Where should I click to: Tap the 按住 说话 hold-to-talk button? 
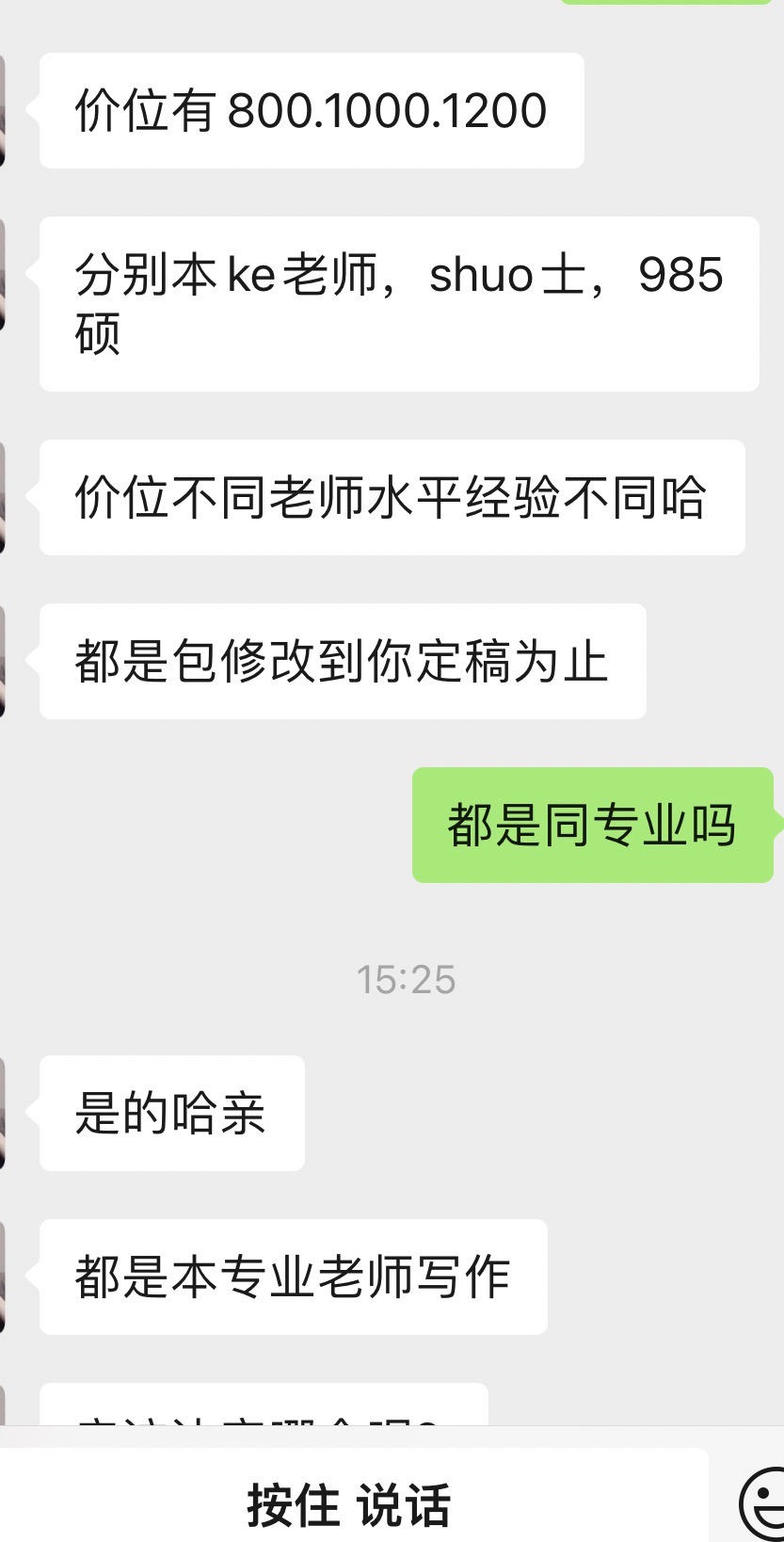pos(350,1502)
